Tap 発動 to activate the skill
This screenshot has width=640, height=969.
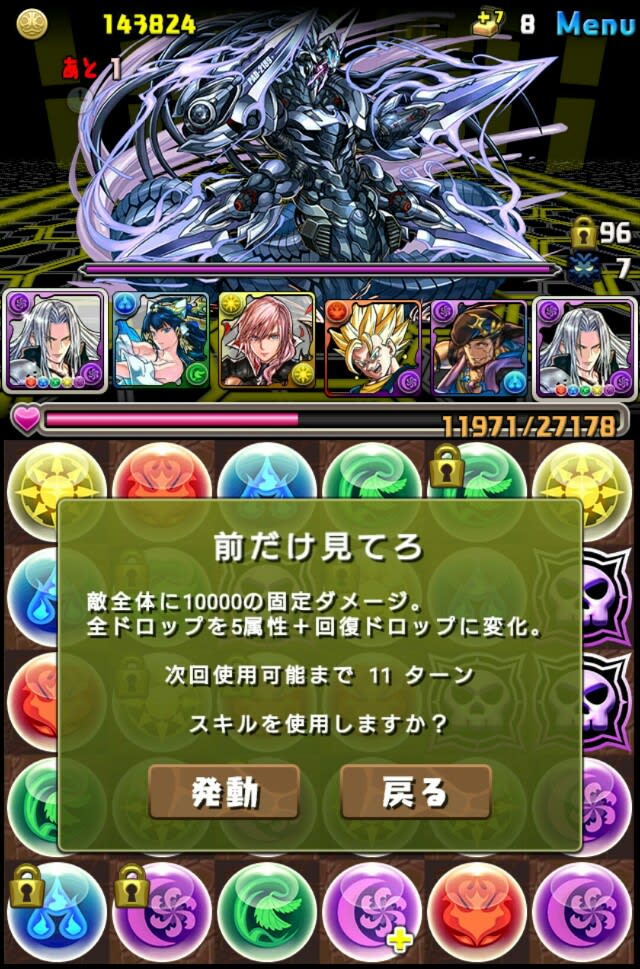(x=224, y=792)
